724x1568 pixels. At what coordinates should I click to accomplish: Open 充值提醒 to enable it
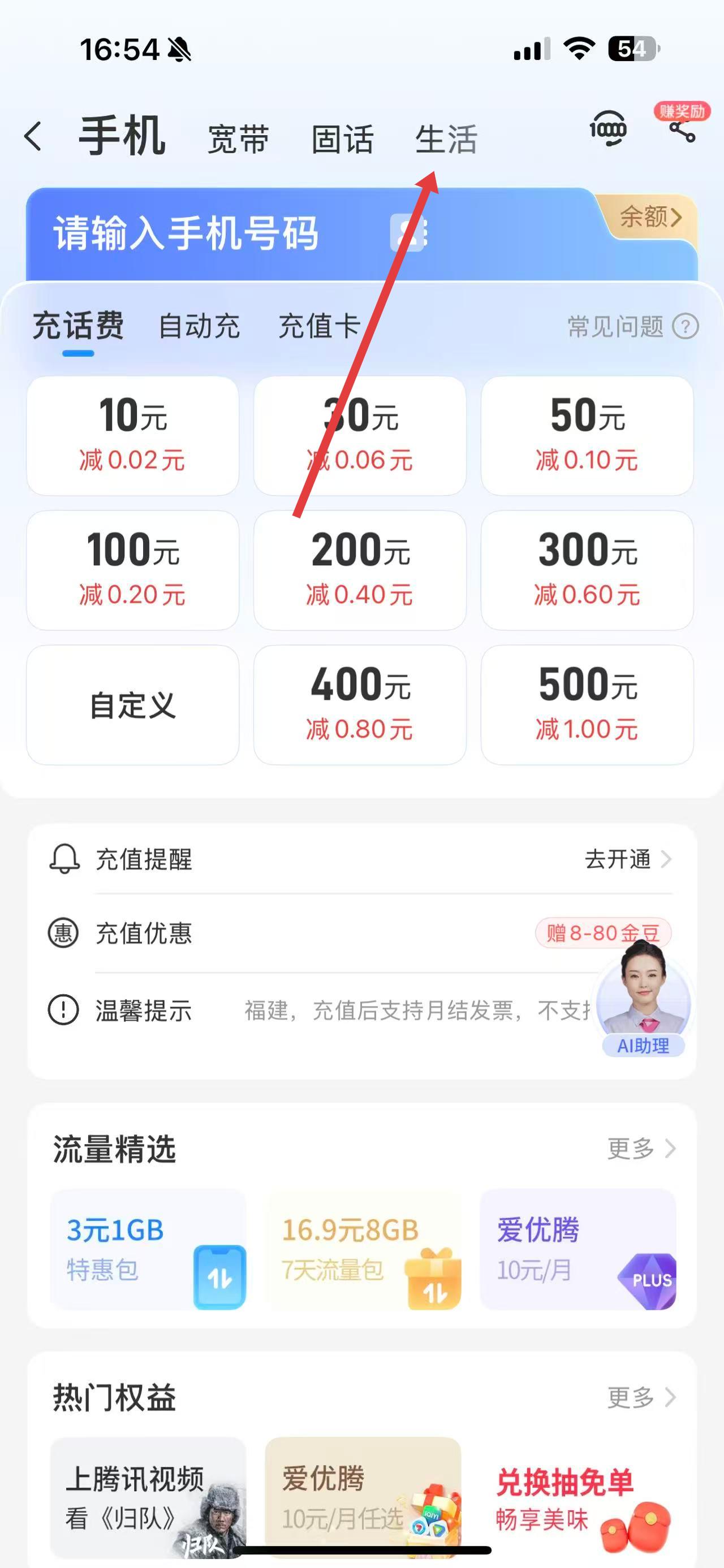click(627, 860)
